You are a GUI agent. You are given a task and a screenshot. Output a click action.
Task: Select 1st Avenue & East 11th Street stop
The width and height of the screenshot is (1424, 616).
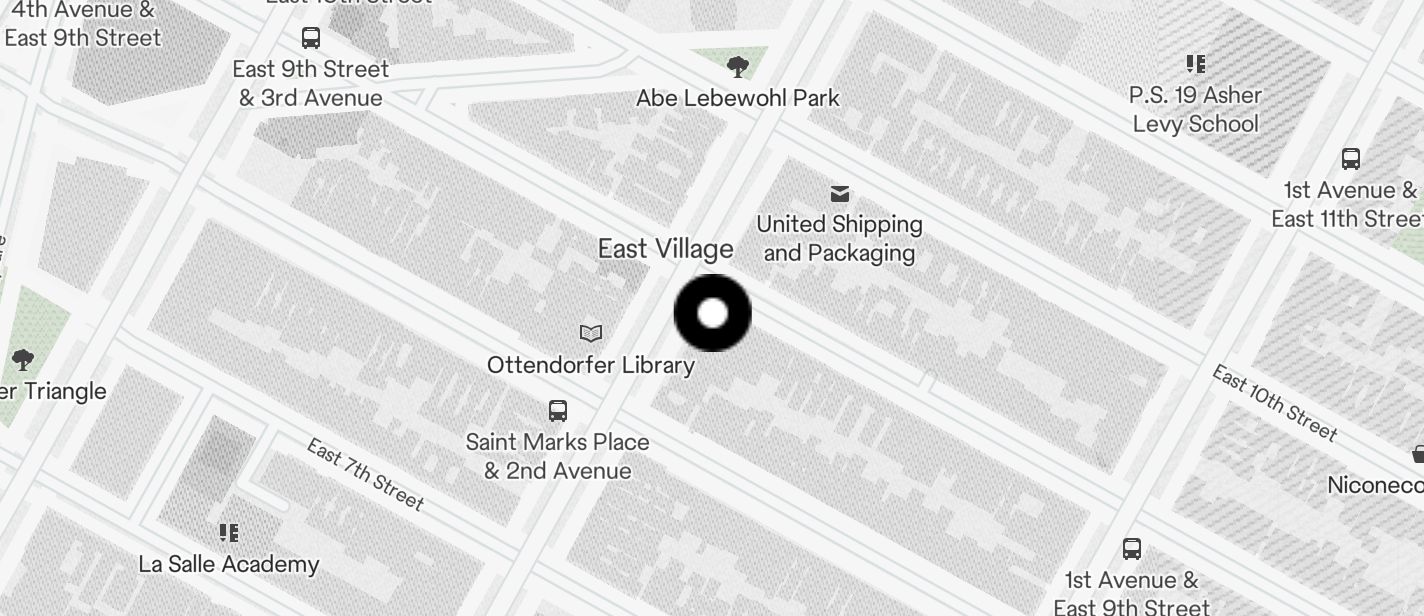(1350, 159)
